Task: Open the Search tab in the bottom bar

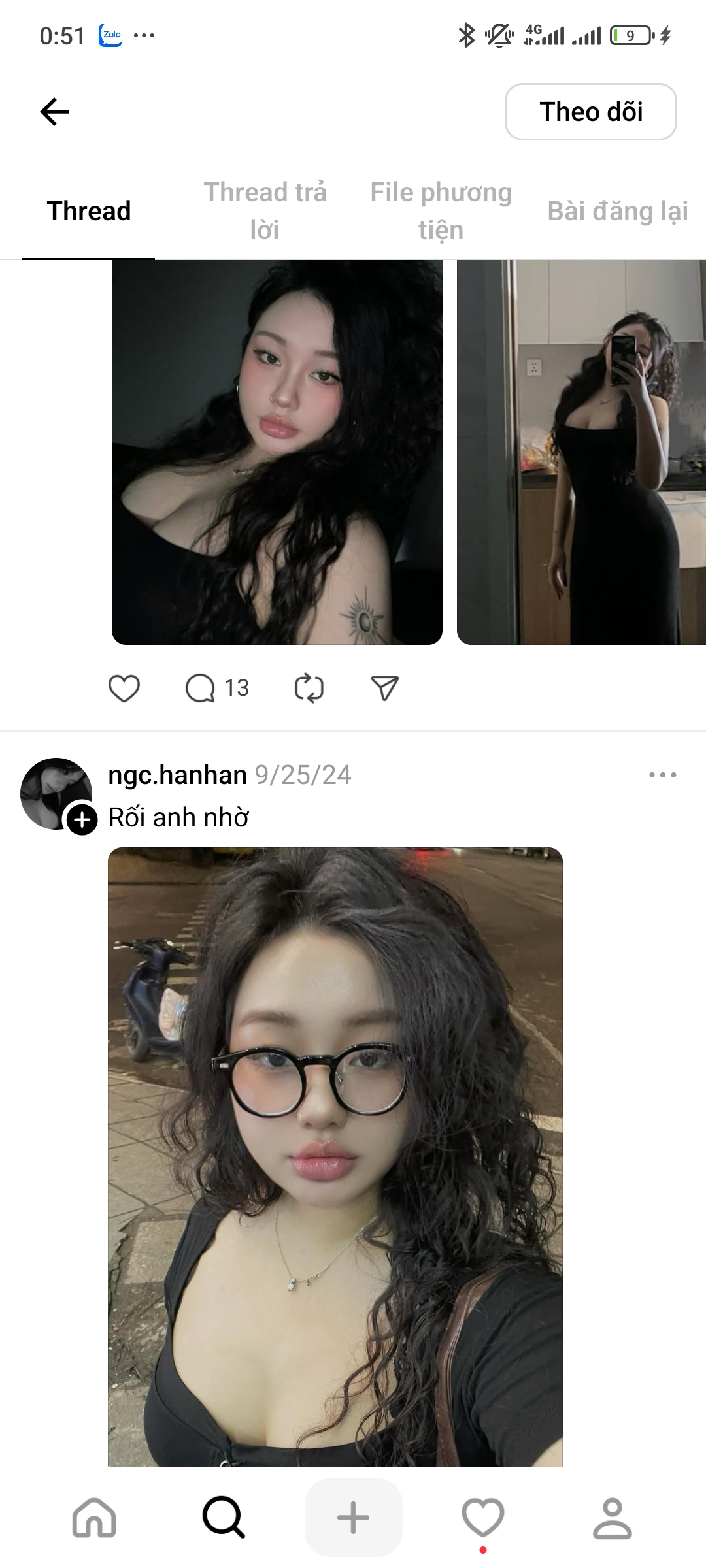Action: (x=224, y=1517)
